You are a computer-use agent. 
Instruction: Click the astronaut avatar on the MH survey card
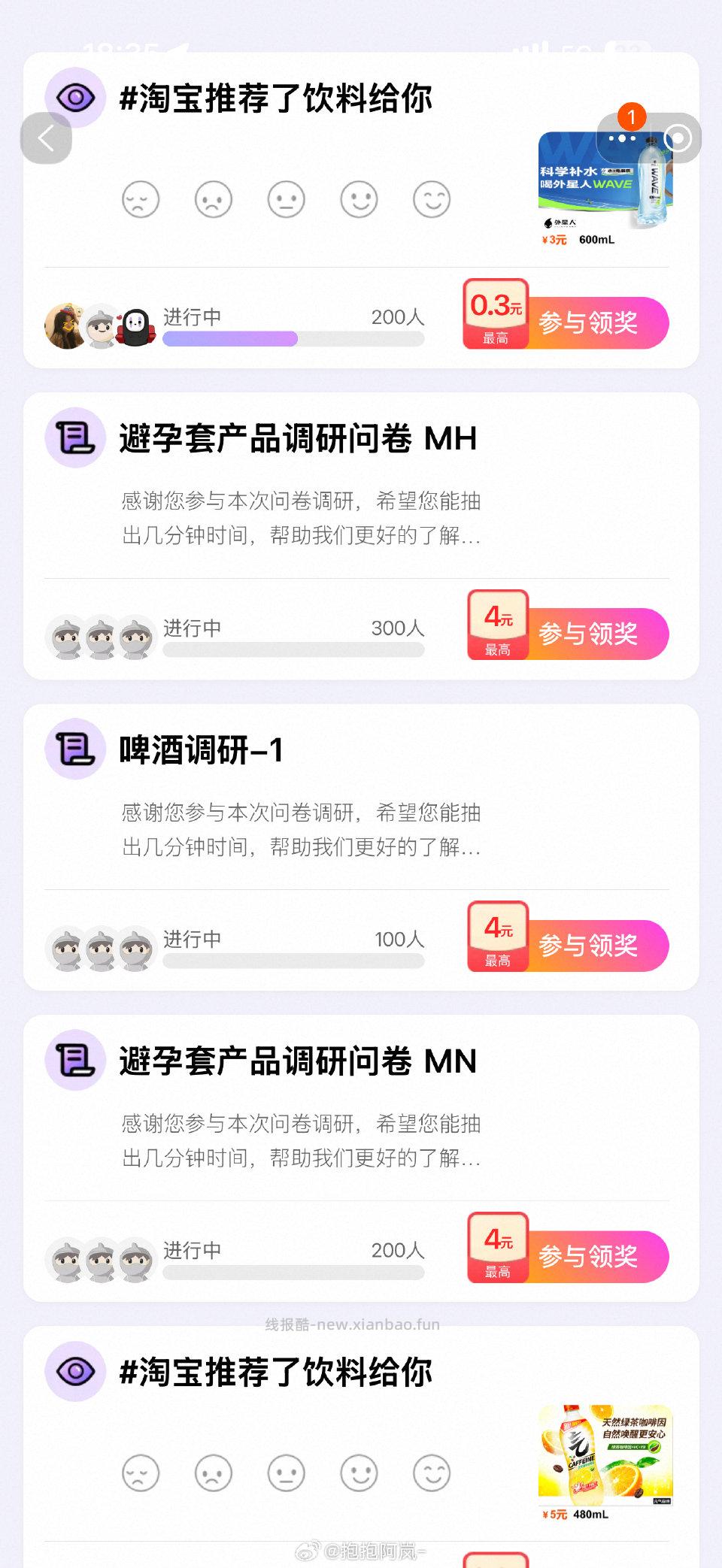68,634
